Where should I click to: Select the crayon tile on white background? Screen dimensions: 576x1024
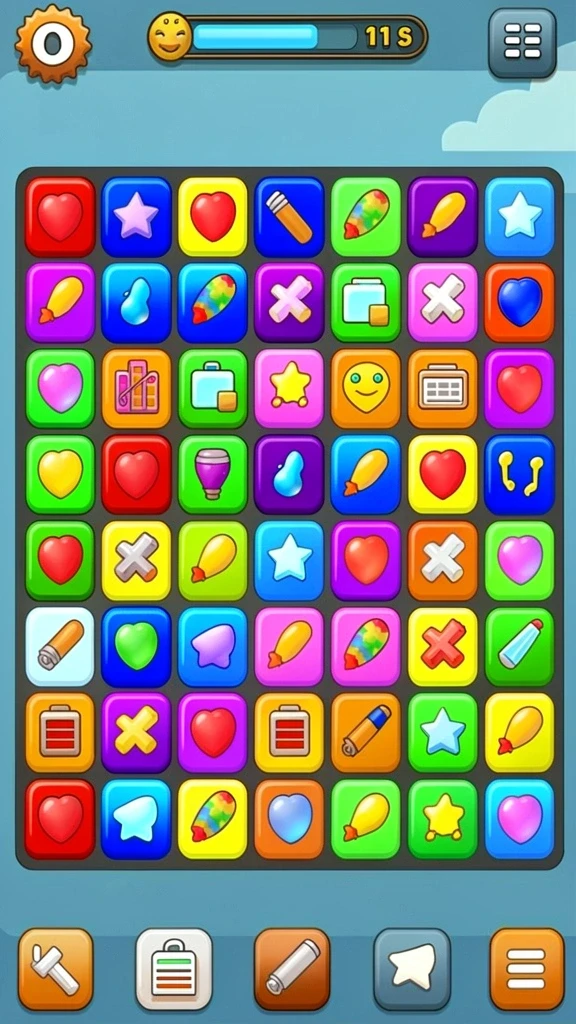(60, 647)
